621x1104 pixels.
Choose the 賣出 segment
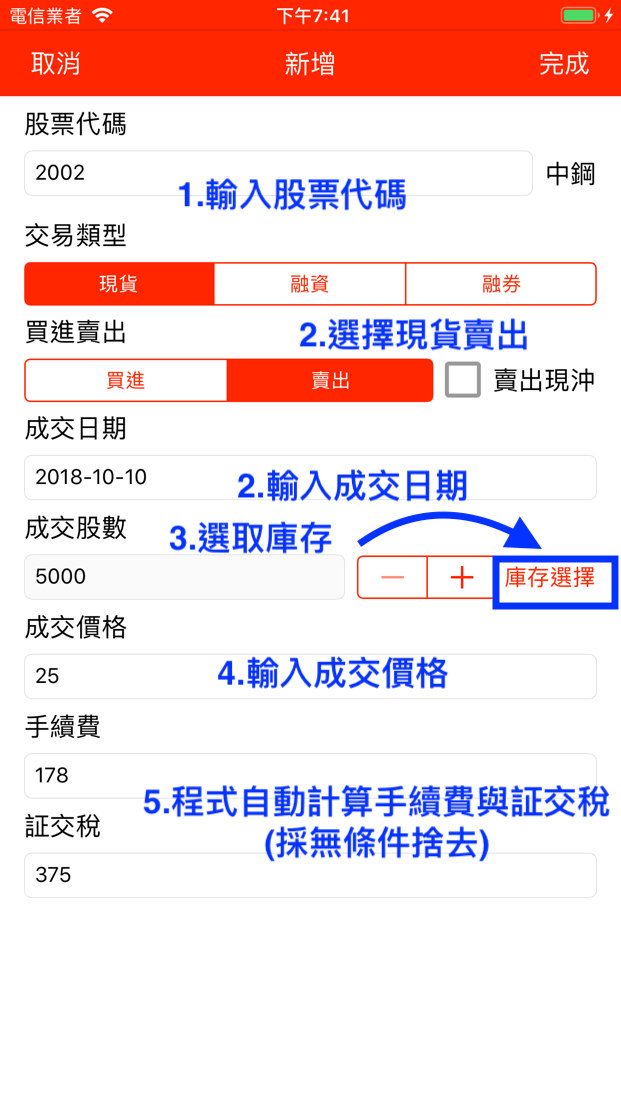(330, 381)
